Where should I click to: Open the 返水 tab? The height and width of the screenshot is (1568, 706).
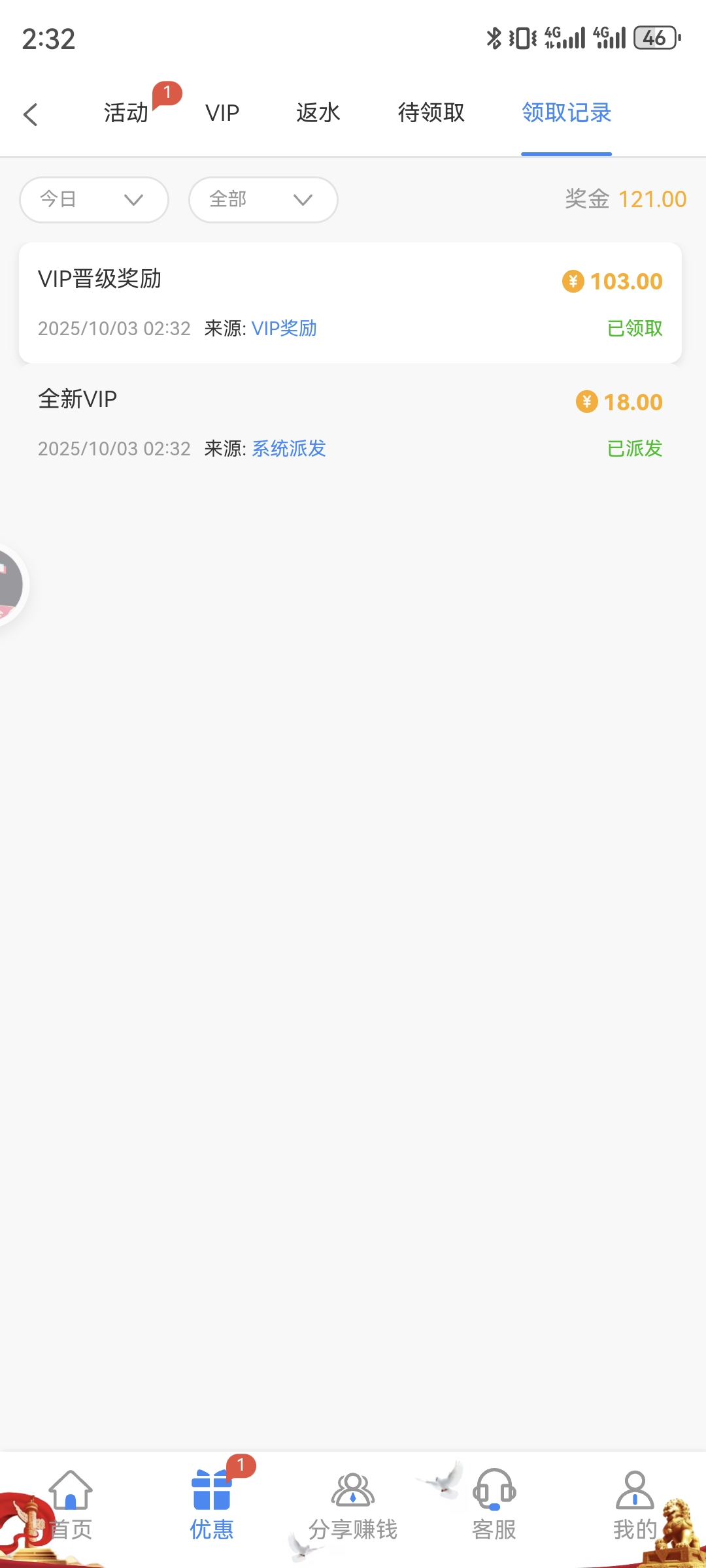point(318,113)
